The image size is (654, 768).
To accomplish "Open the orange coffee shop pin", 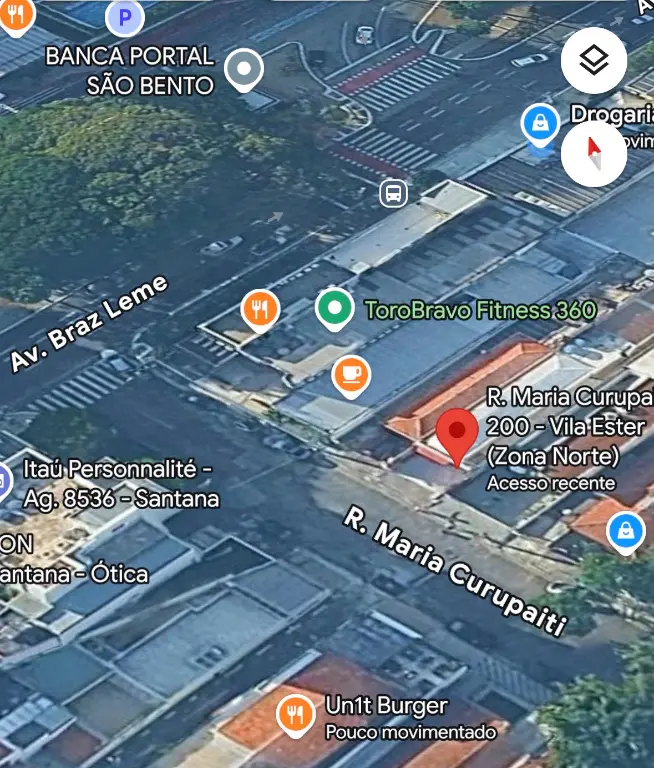I will coord(351,375).
